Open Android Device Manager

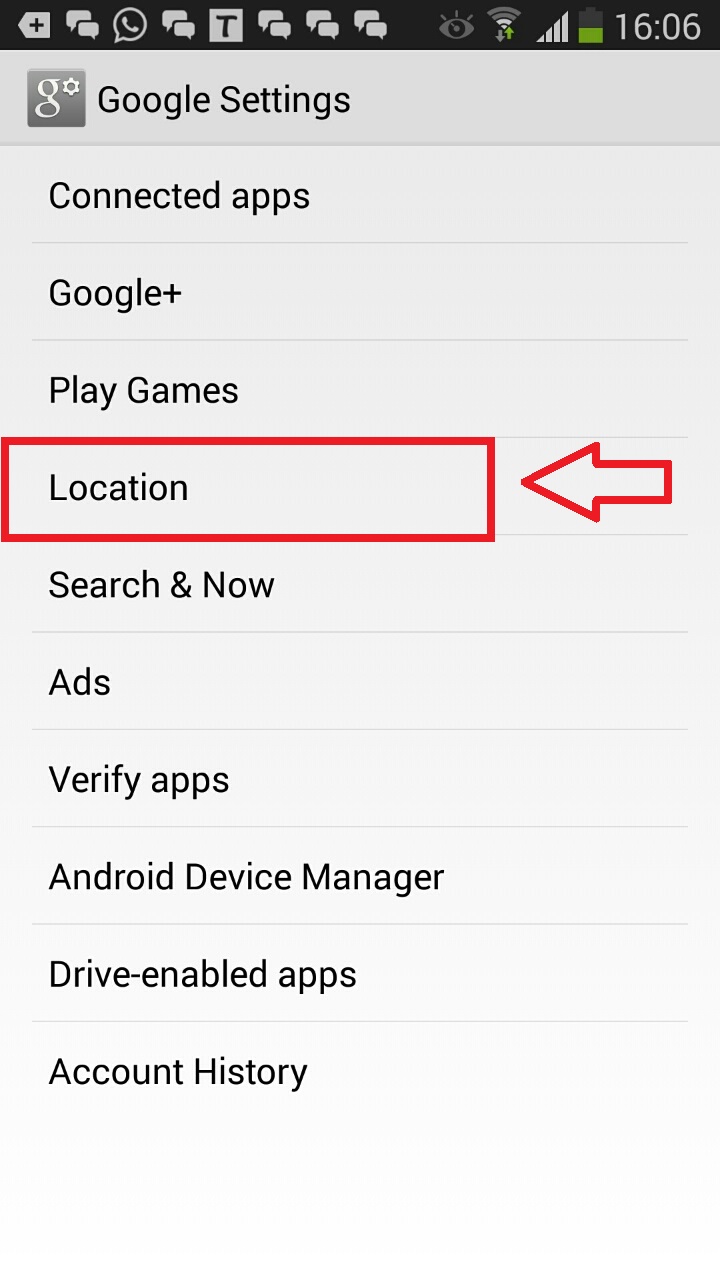click(x=246, y=877)
